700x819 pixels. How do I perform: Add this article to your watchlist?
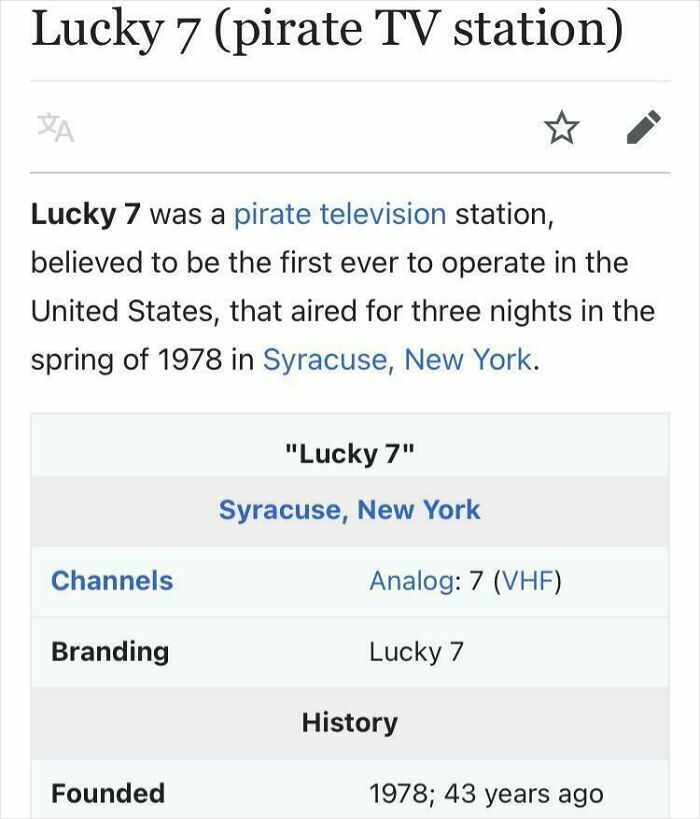pos(561,126)
